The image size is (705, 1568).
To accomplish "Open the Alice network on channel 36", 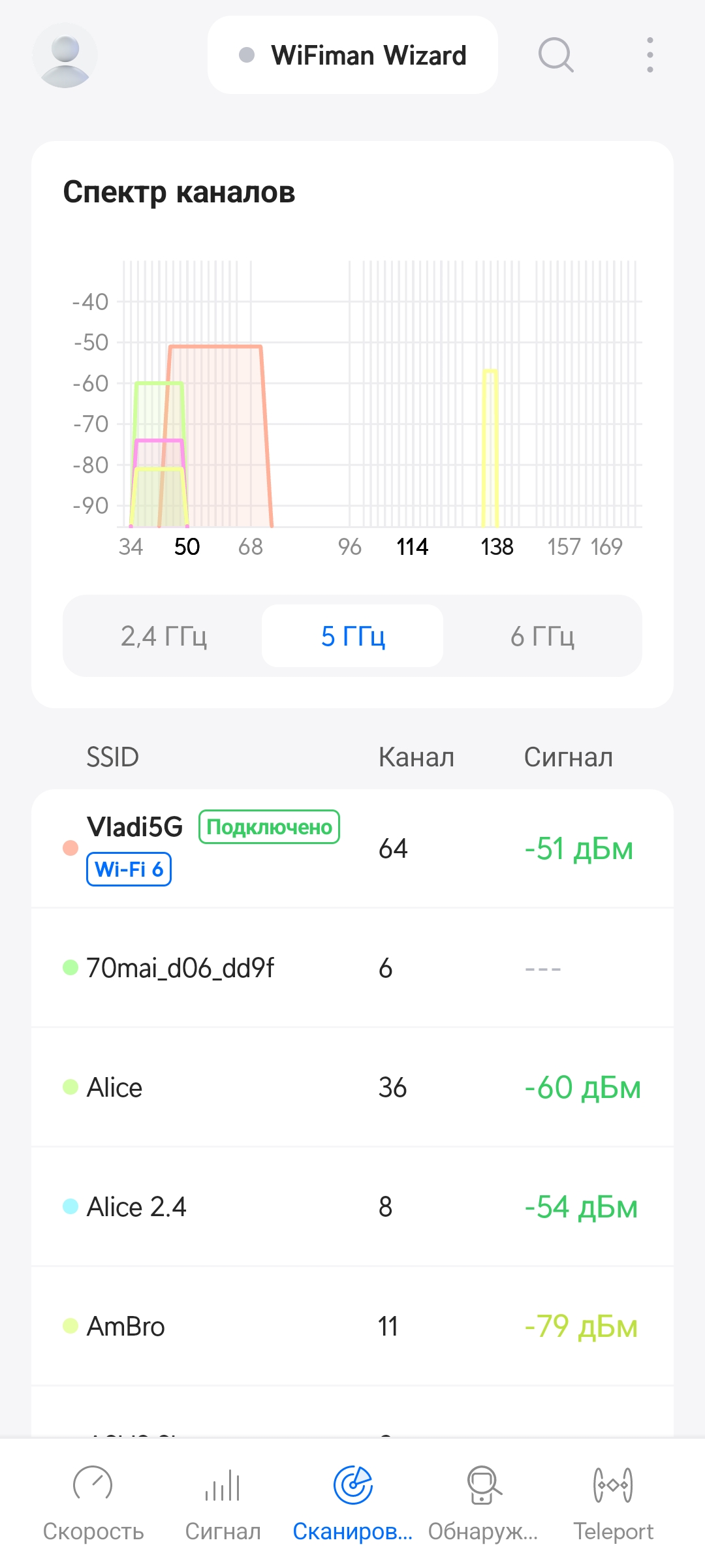I will 352,1087.
